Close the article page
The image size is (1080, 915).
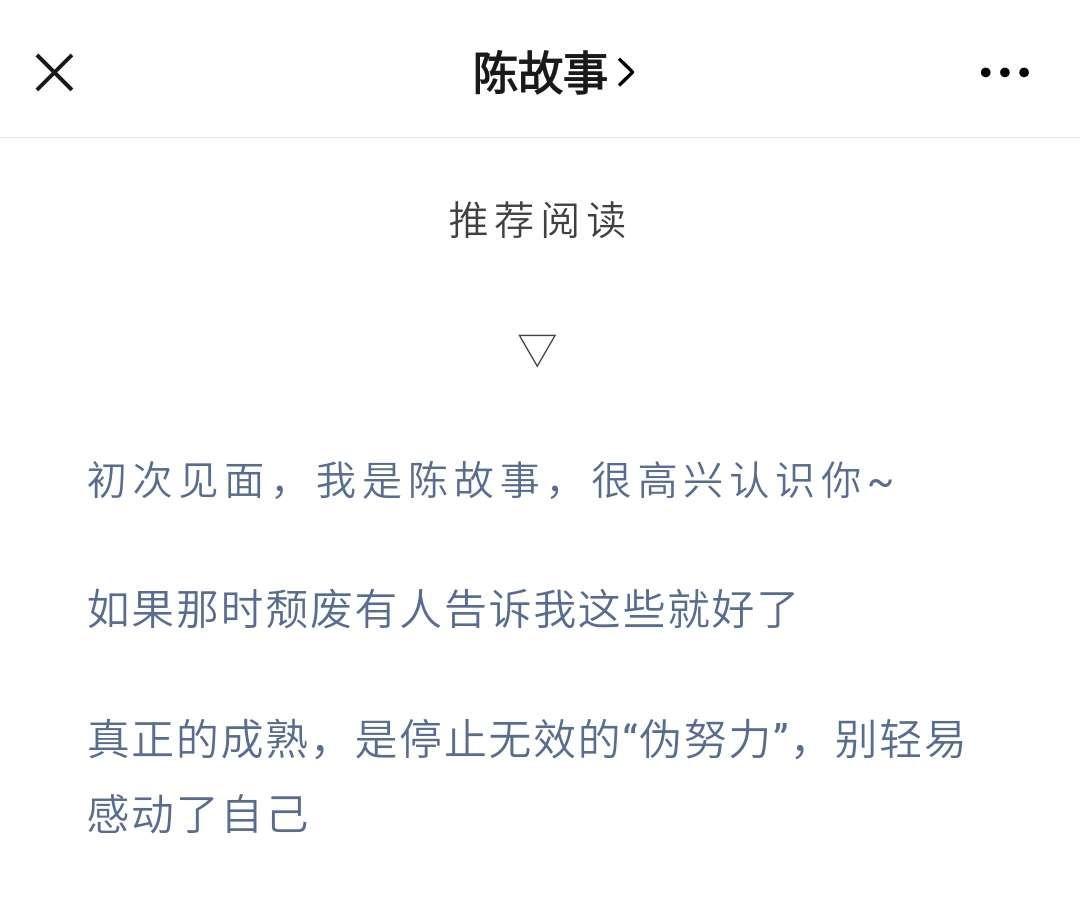(54, 73)
